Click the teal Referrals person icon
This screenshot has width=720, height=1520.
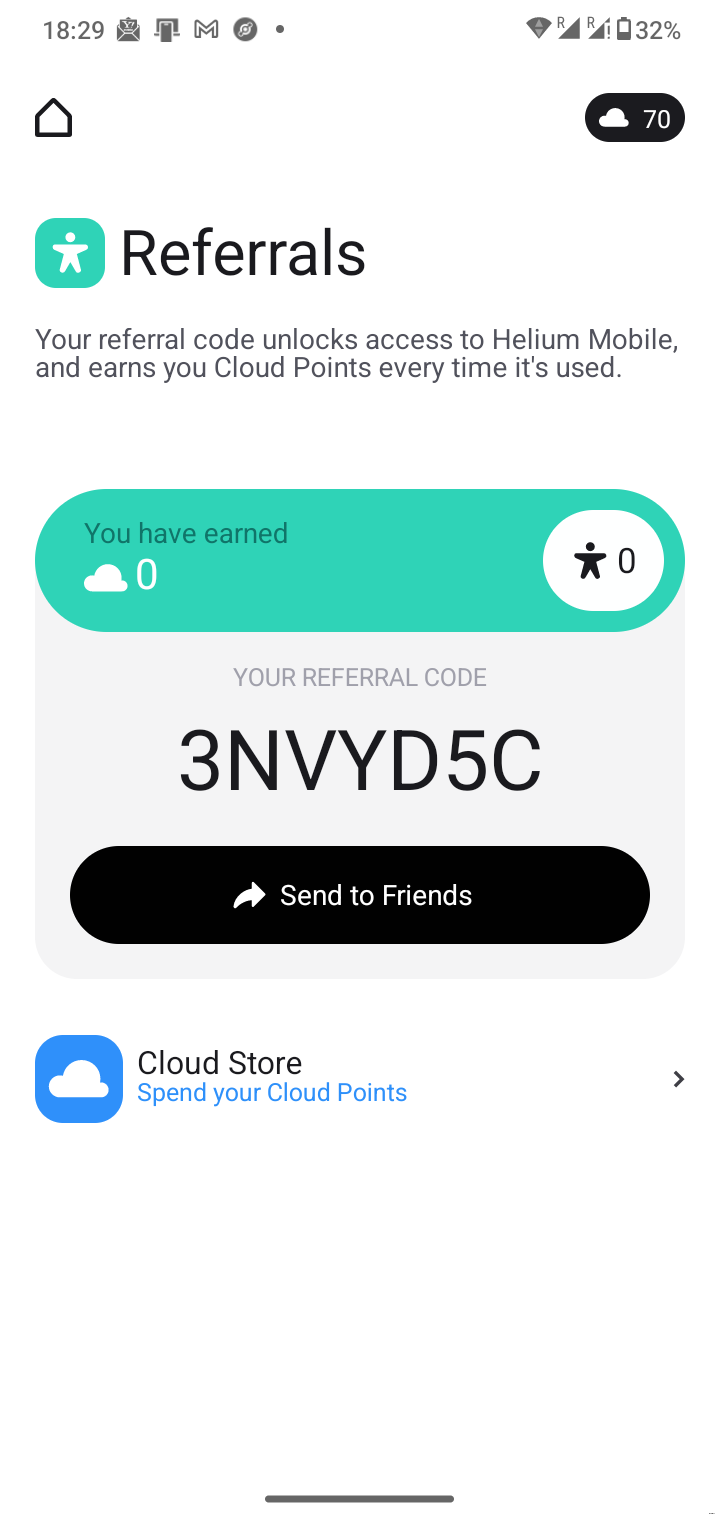[x=69, y=252]
